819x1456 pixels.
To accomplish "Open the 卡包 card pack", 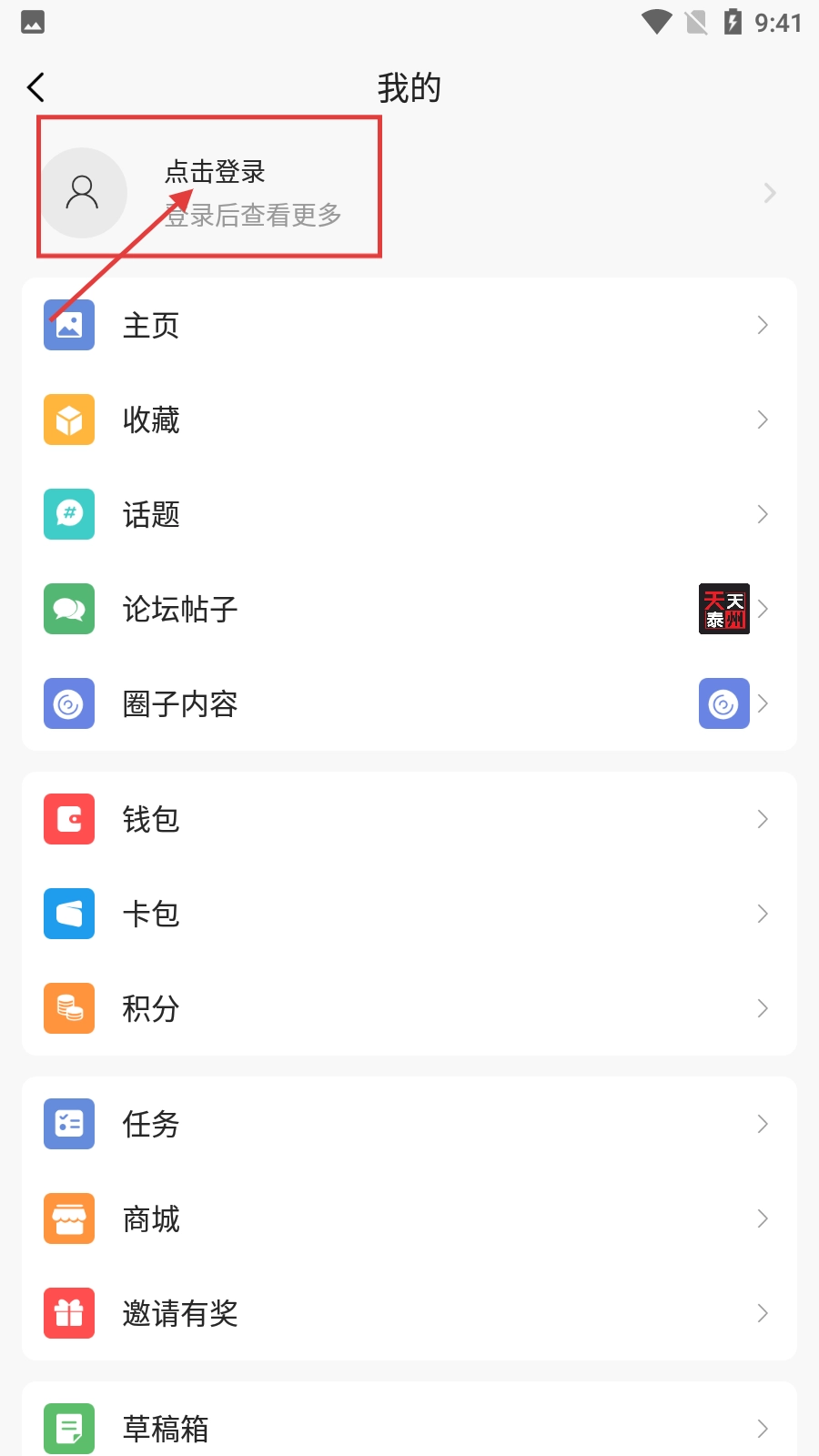I will (409, 914).
